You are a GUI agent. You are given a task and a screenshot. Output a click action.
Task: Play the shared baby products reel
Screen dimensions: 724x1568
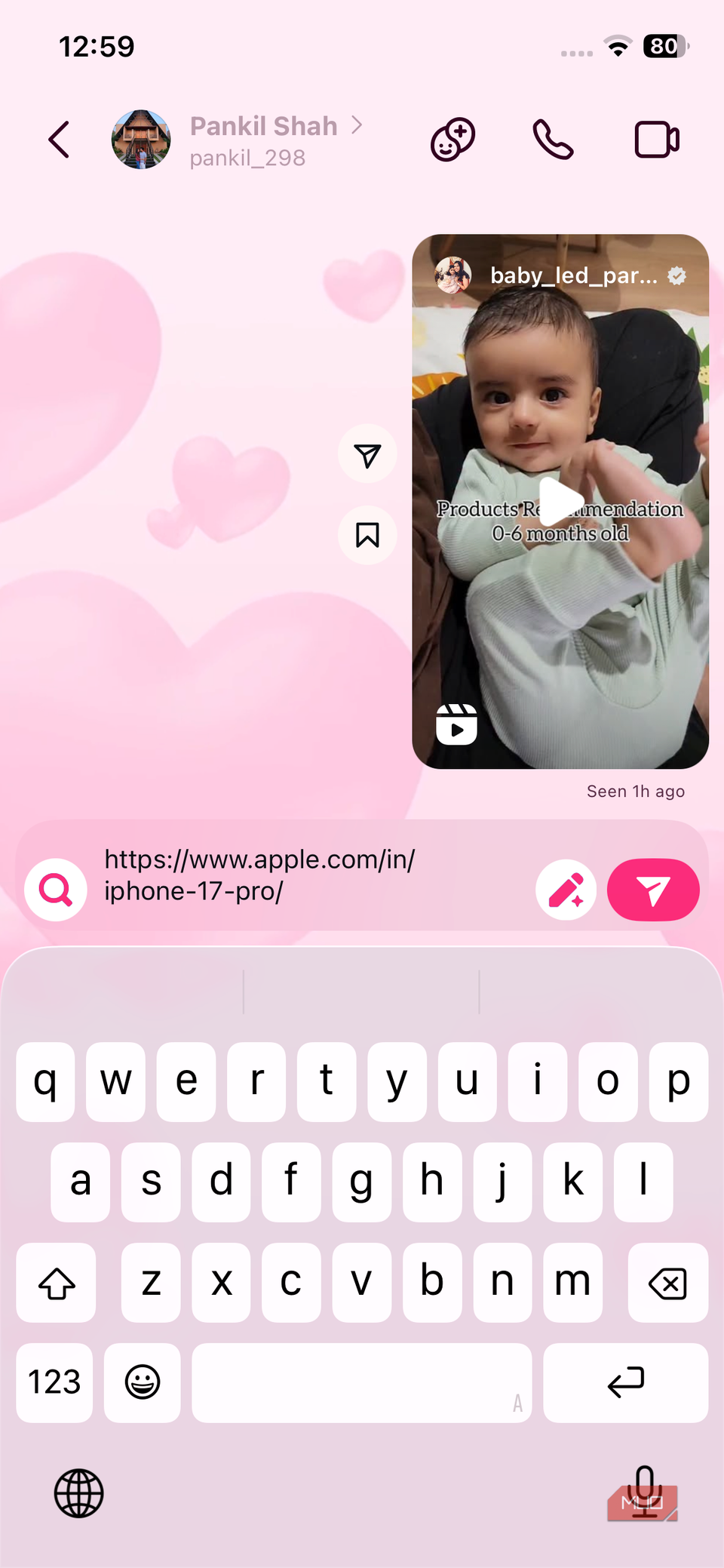click(x=560, y=501)
